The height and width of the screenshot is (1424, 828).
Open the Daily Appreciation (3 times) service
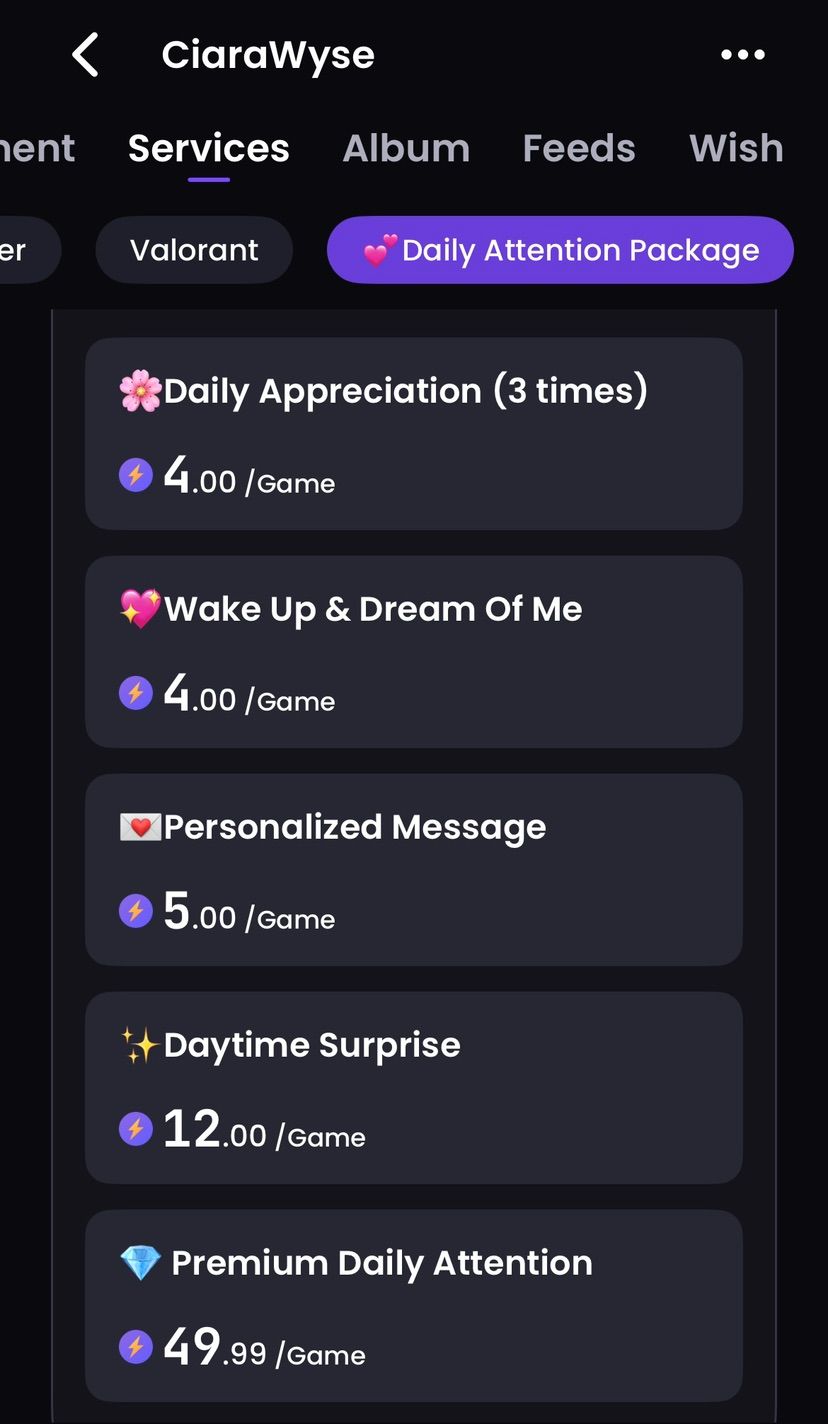pos(414,434)
